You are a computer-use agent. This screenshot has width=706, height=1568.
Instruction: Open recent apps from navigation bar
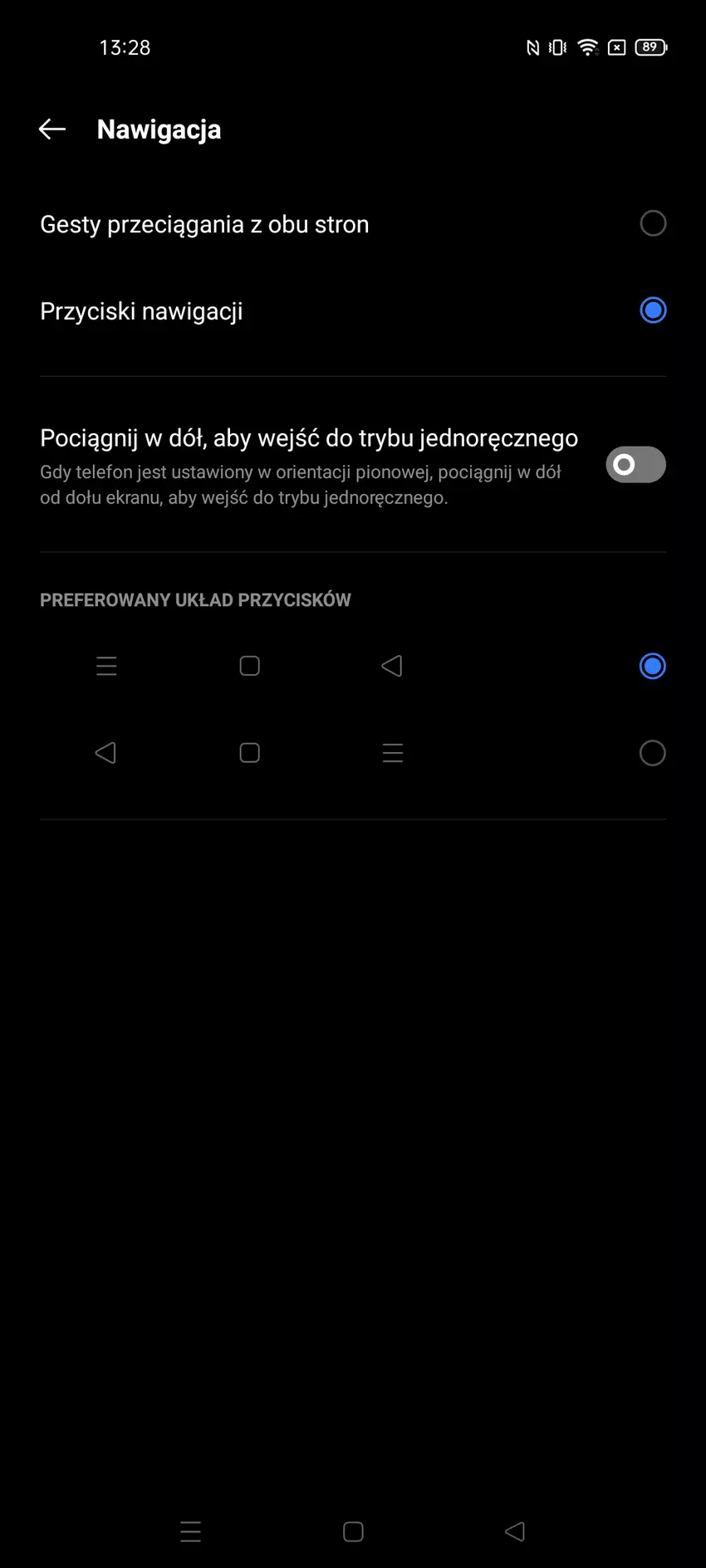point(191,1531)
